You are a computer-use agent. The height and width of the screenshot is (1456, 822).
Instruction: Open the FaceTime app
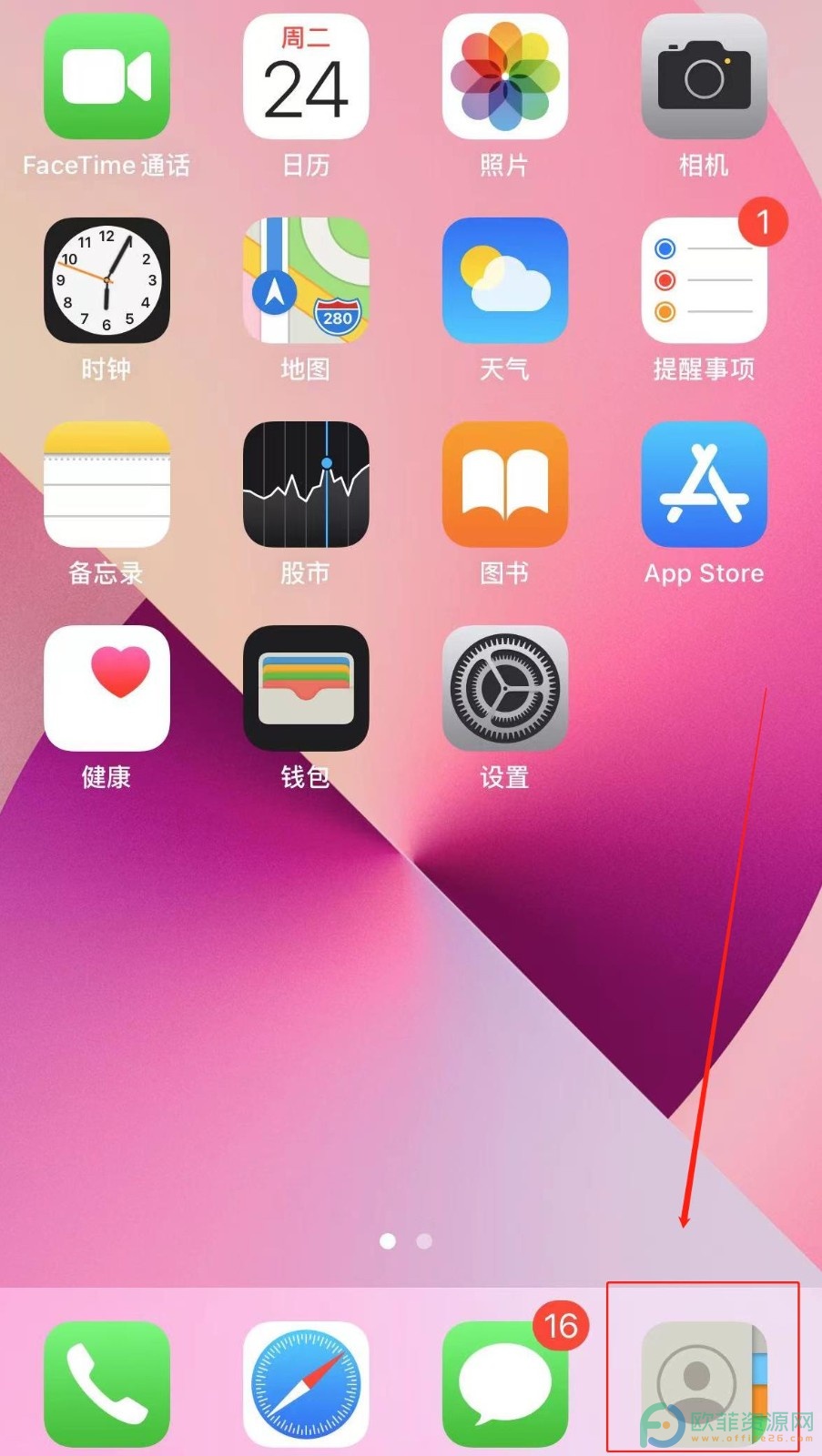click(x=107, y=76)
